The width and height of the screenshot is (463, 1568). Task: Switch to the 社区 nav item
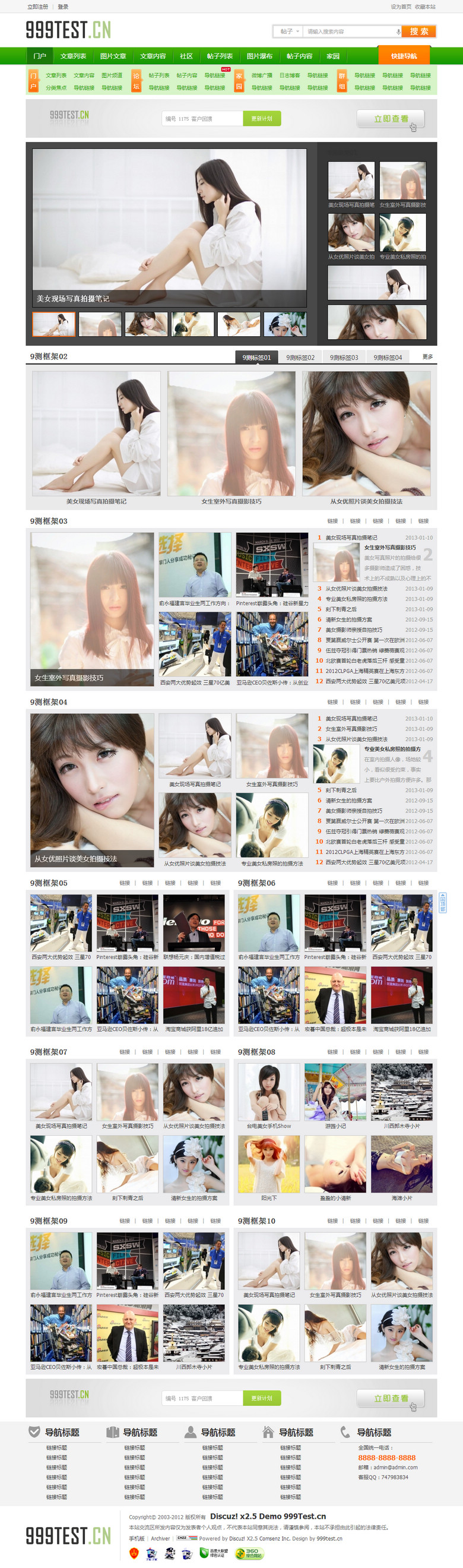pos(186,56)
